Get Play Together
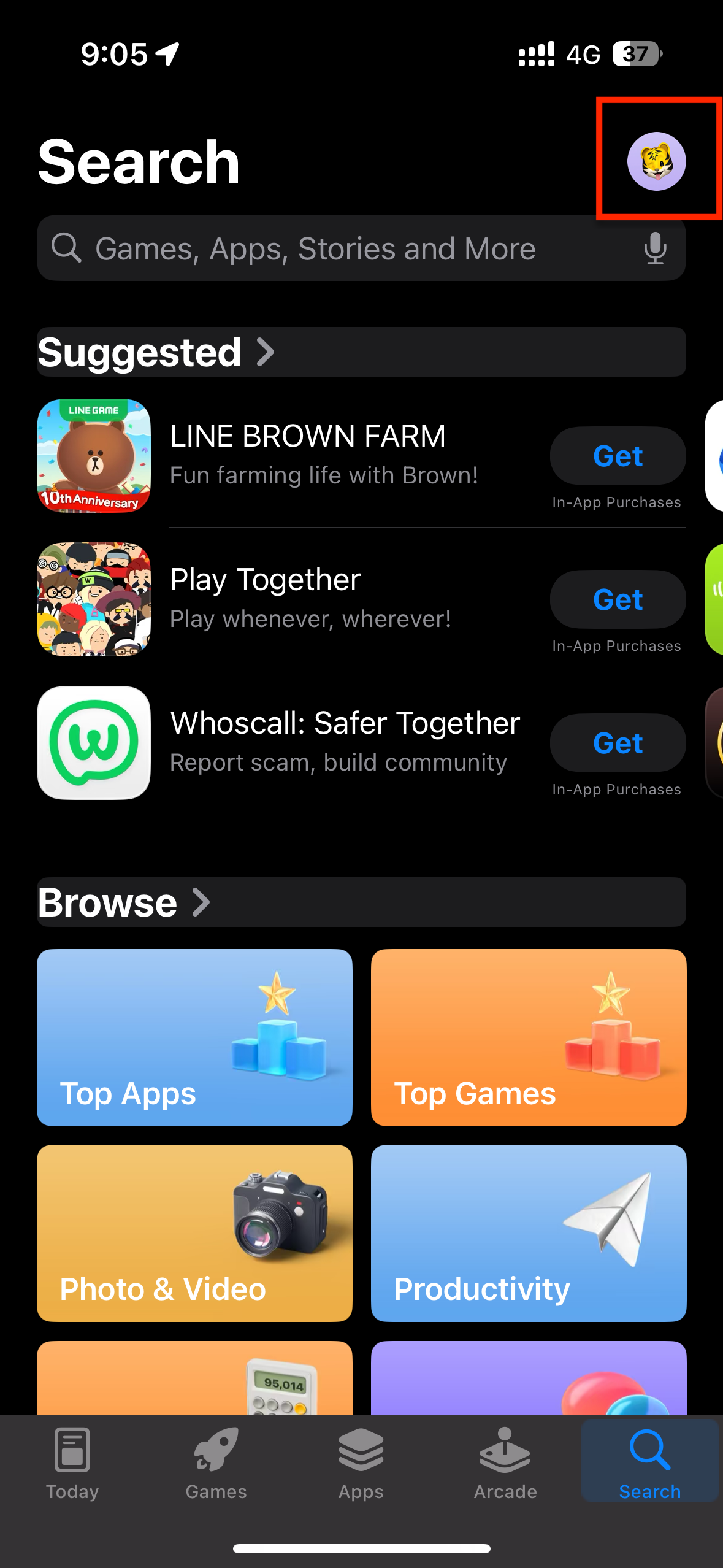 [x=618, y=599]
